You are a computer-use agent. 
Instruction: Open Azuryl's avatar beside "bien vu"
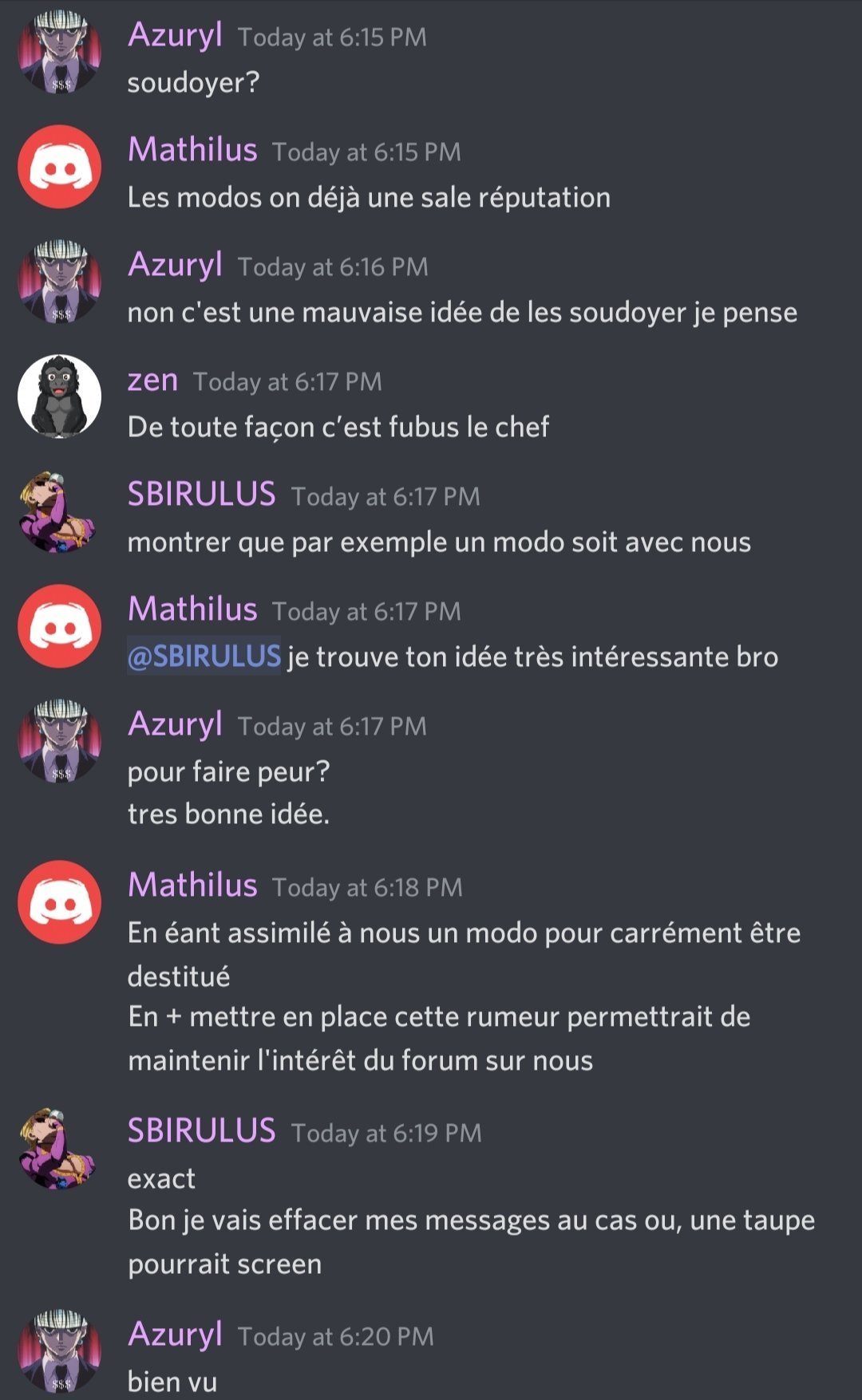click(60, 1351)
